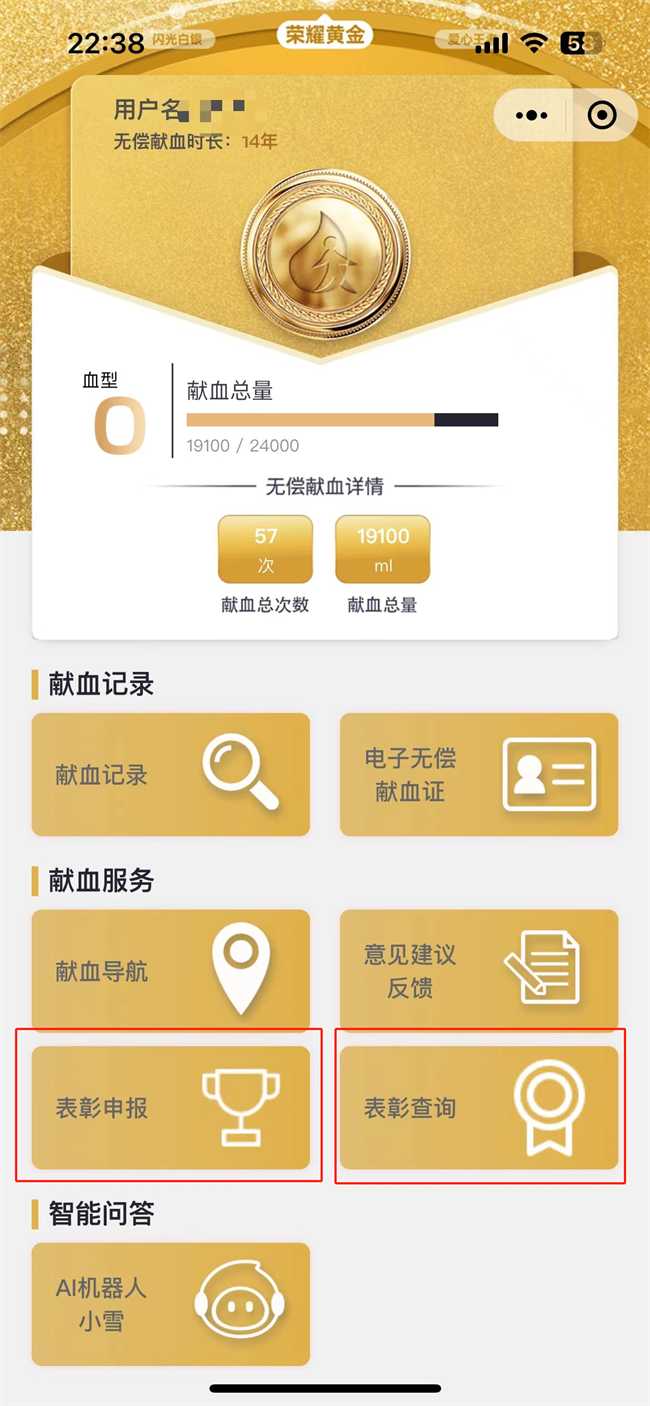View the 电子无偿献血证 card

[x=479, y=774]
